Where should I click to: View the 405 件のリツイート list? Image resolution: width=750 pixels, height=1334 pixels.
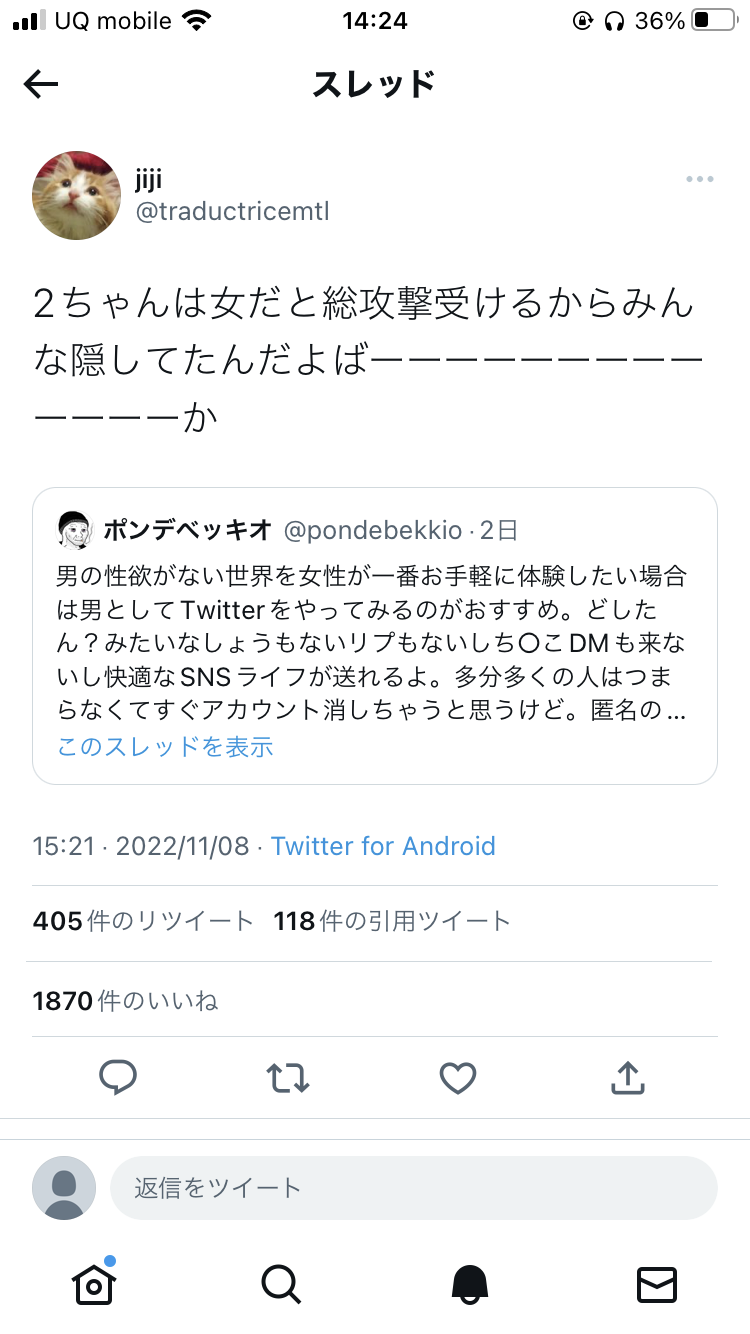click(143, 921)
